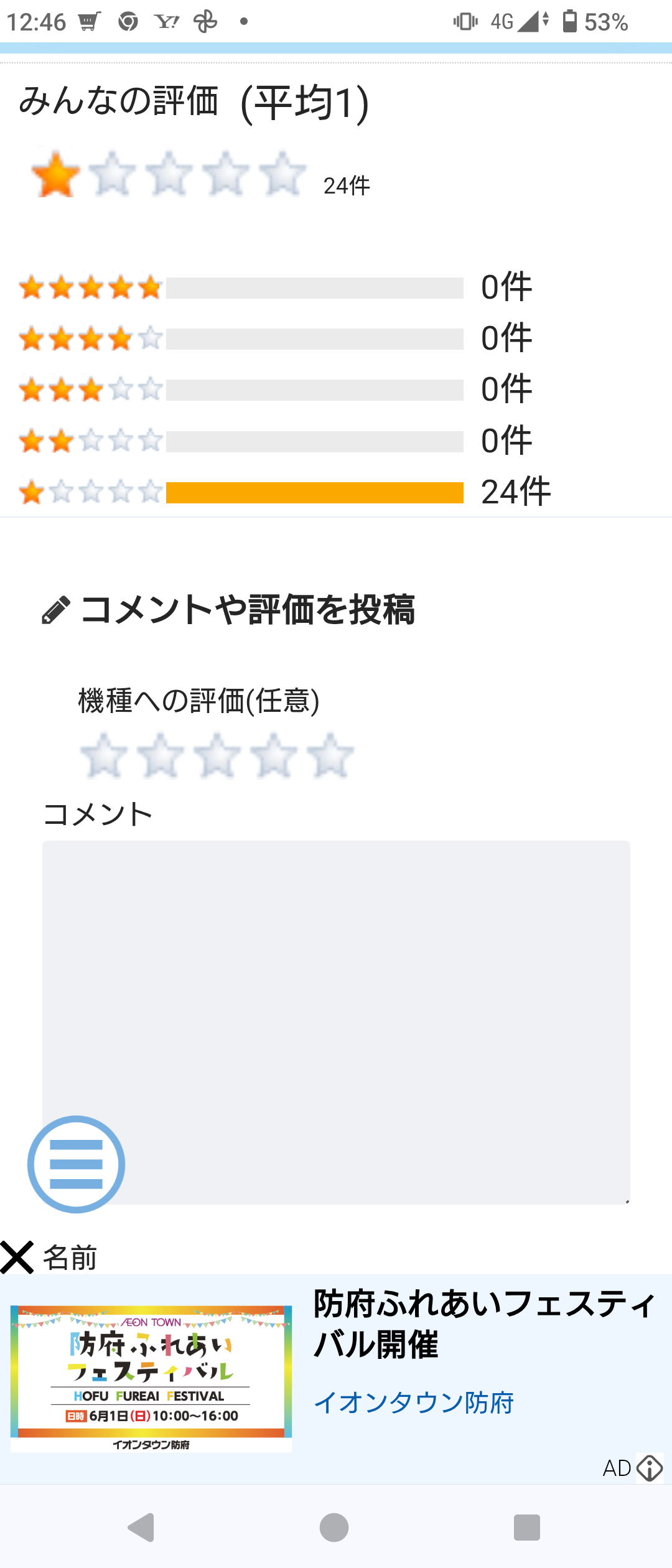Rate the model one star
This screenshot has height=1568, width=672.
tap(103, 755)
